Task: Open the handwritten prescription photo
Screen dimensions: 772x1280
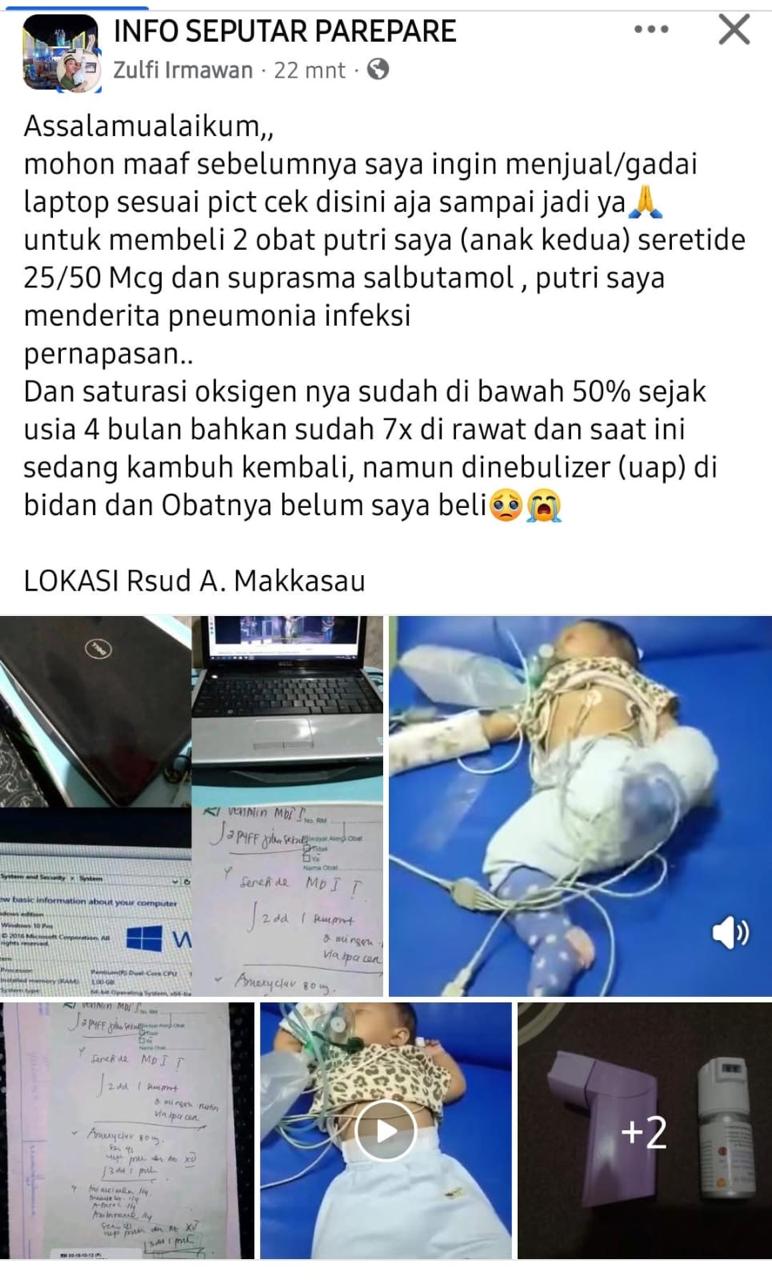Action: pos(126,1130)
